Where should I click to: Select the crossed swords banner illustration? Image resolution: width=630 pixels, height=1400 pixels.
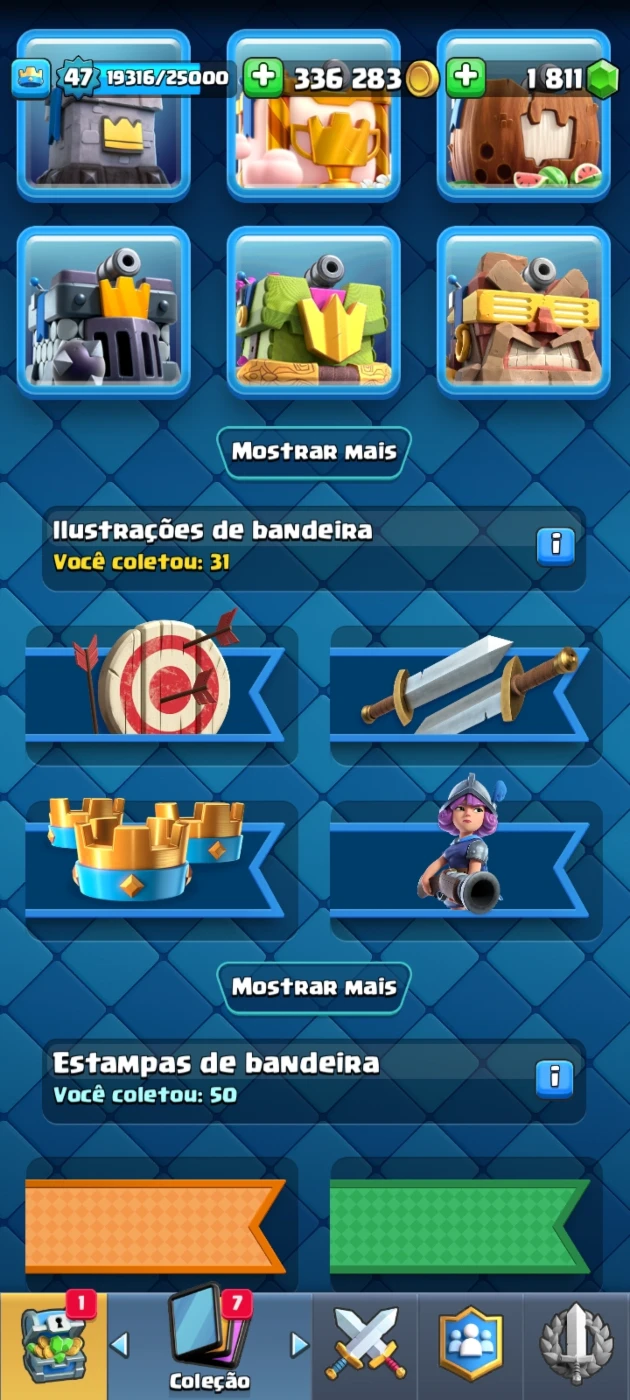466,696
